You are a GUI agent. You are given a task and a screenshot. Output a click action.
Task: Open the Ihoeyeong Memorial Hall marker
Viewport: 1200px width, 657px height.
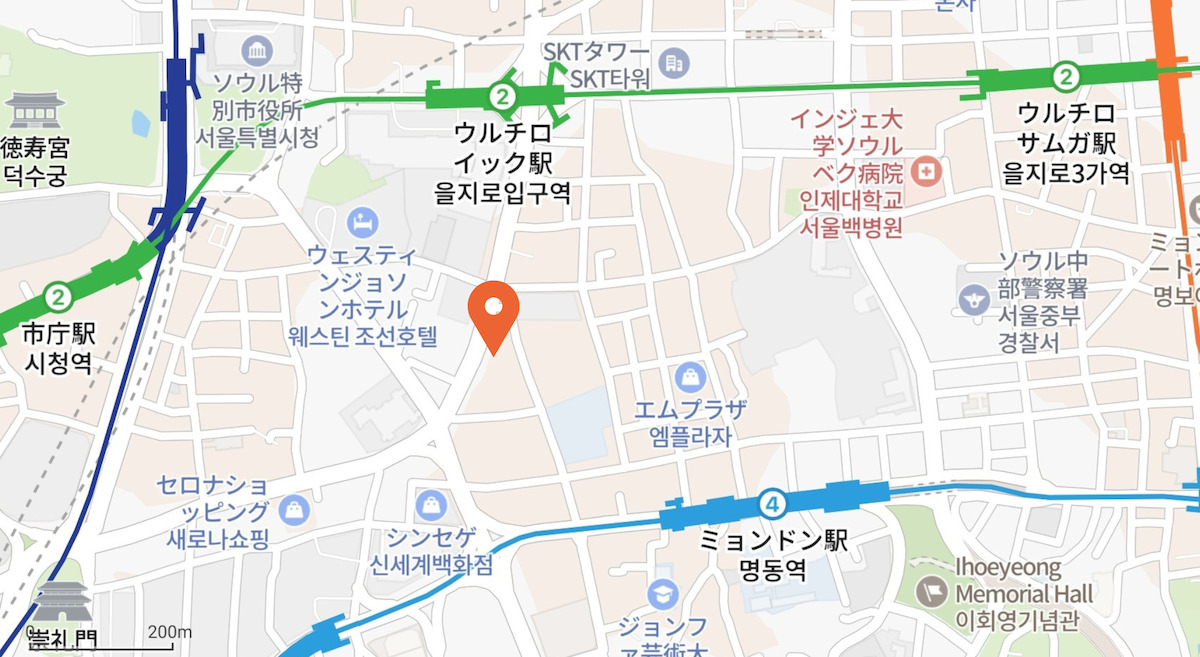(x=931, y=591)
